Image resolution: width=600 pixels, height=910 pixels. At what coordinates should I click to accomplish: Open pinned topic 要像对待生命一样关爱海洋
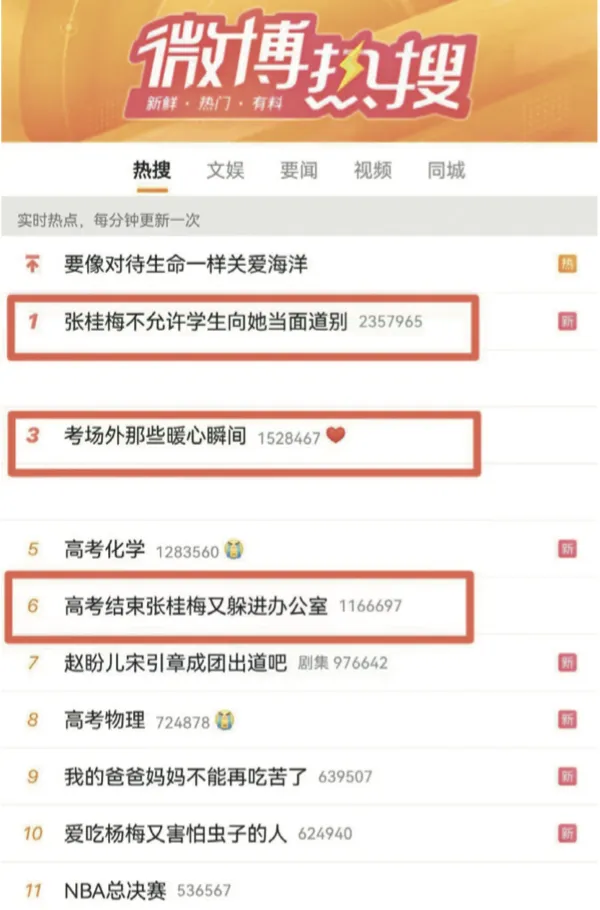tap(186, 264)
